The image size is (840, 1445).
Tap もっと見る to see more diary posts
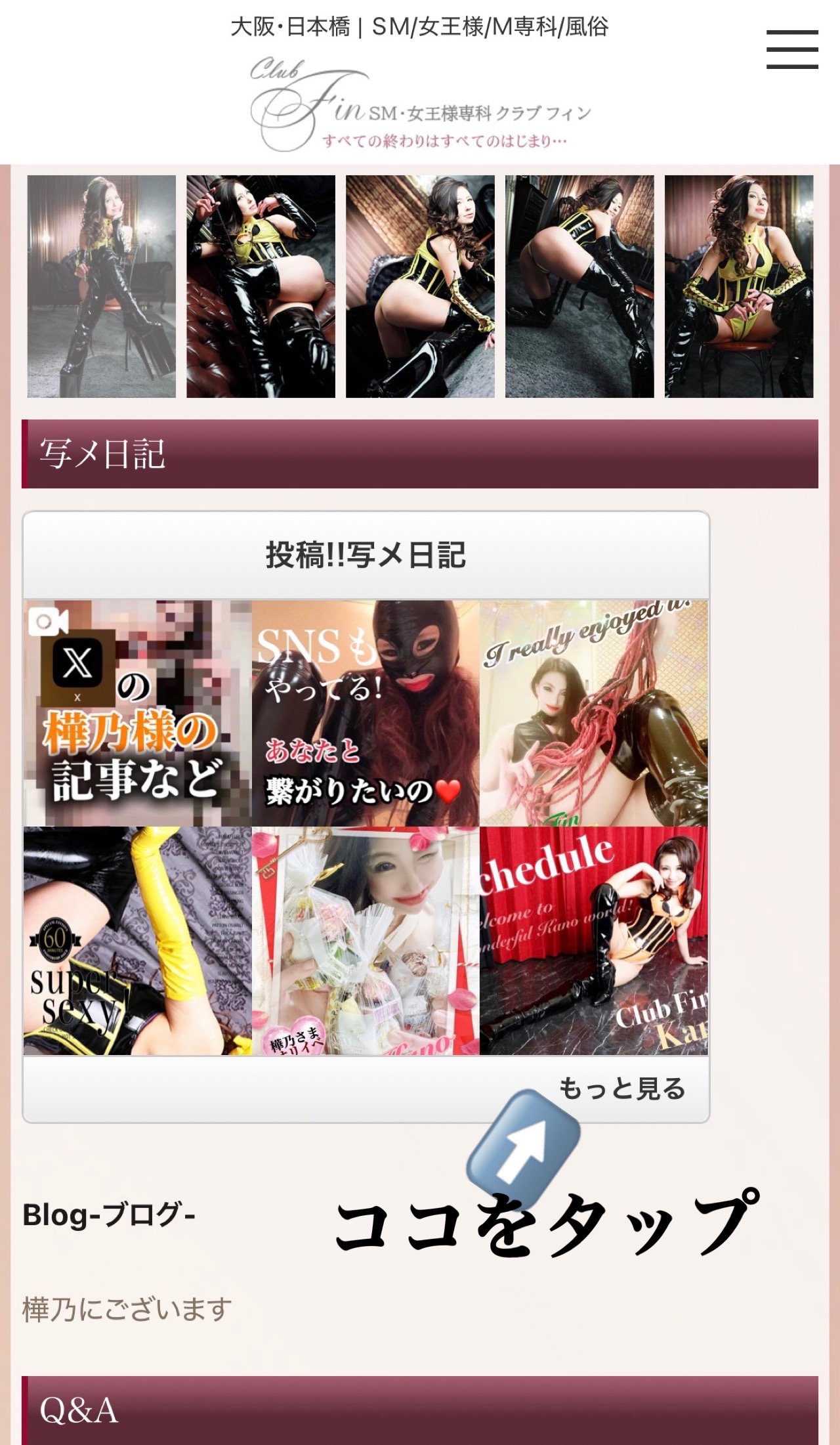coord(621,1089)
